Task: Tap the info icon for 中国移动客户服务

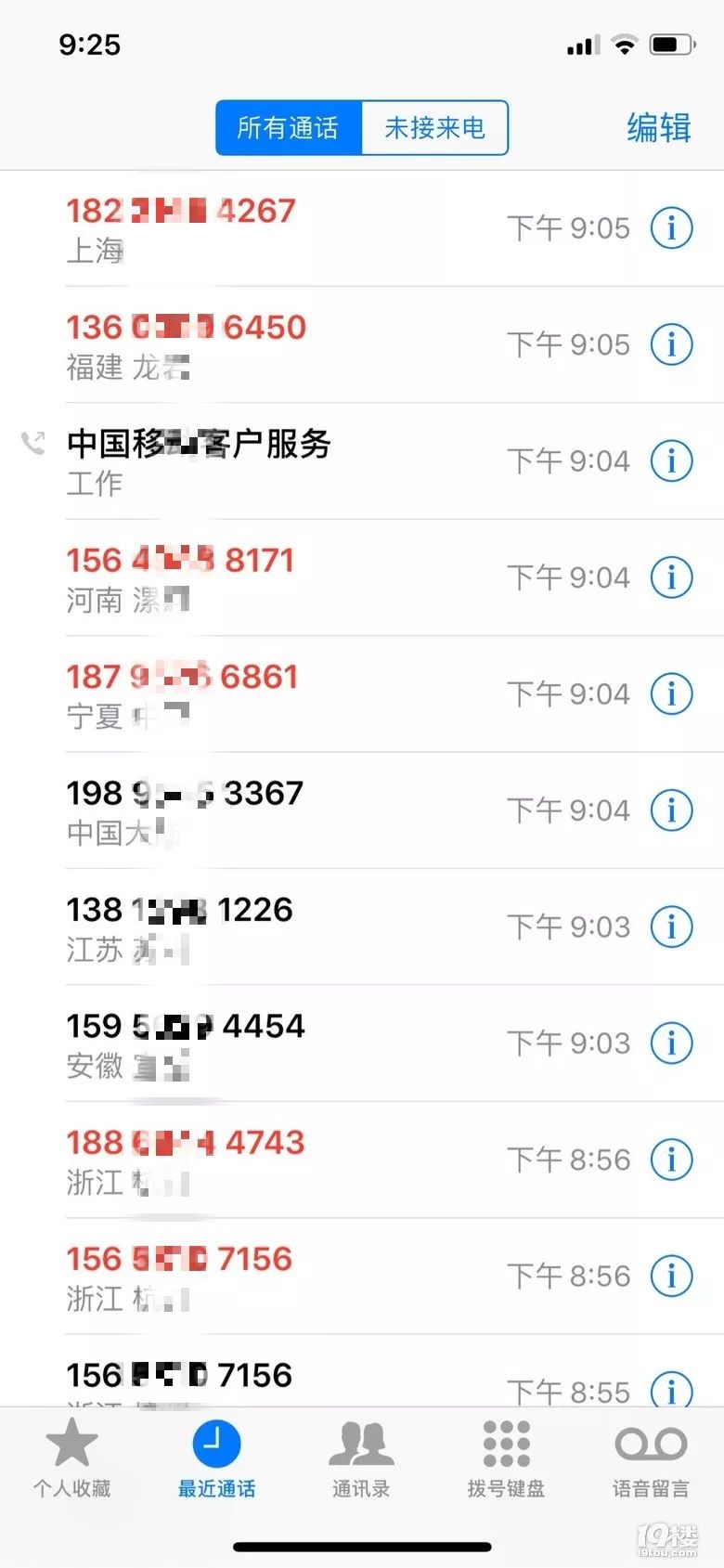Action: tap(671, 460)
